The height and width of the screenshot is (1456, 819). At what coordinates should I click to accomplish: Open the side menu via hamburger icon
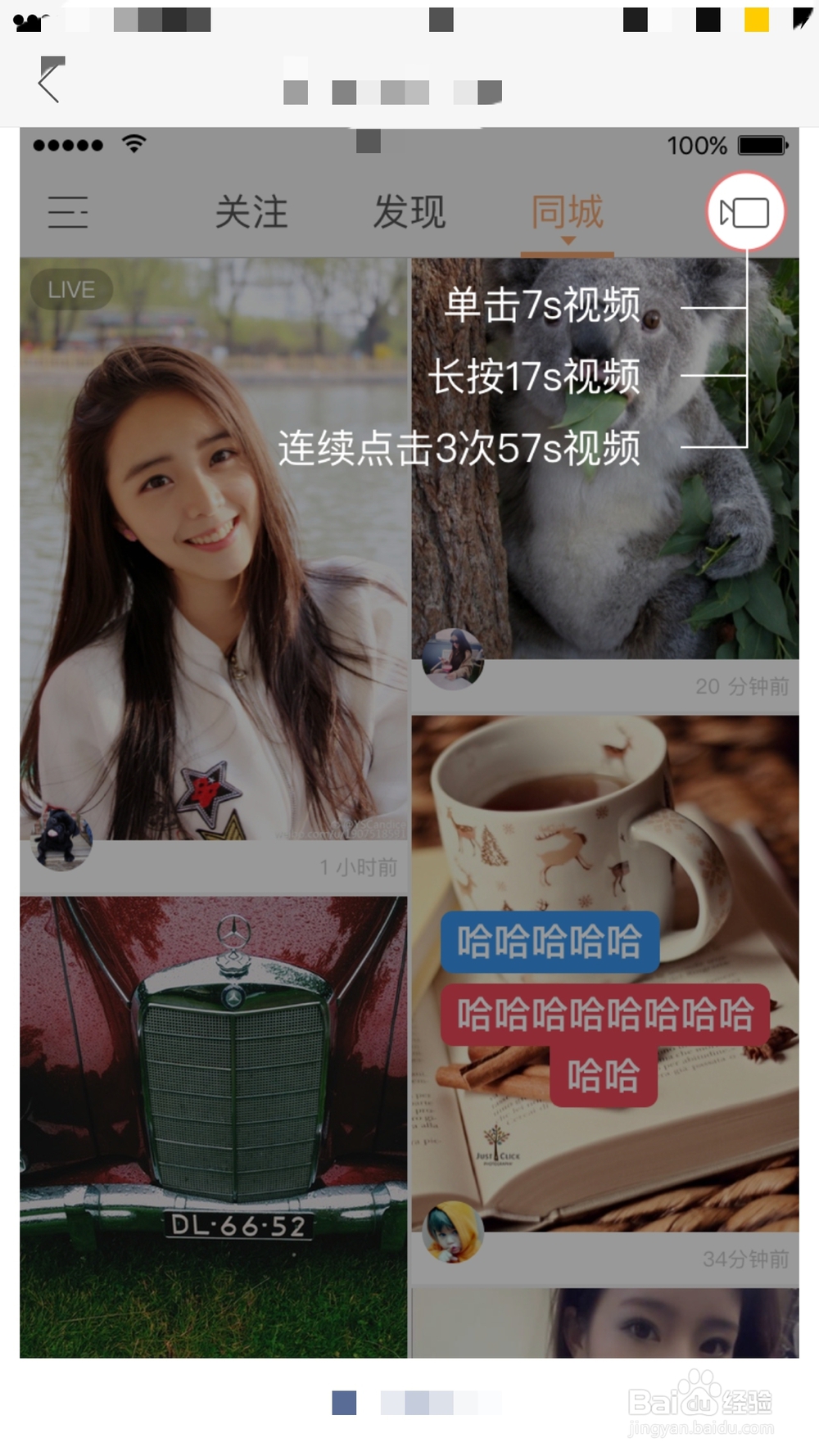tap(69, 213)
